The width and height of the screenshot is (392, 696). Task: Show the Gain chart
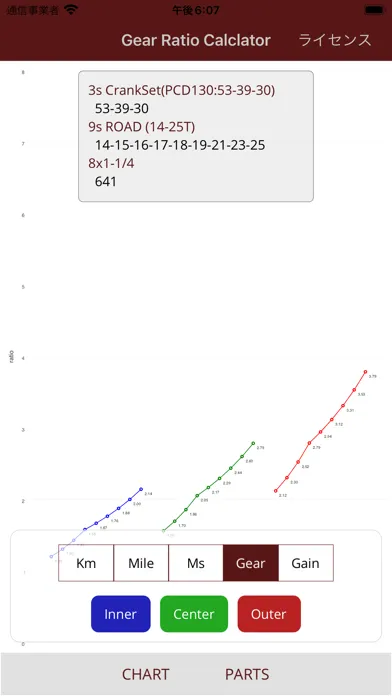305,563
